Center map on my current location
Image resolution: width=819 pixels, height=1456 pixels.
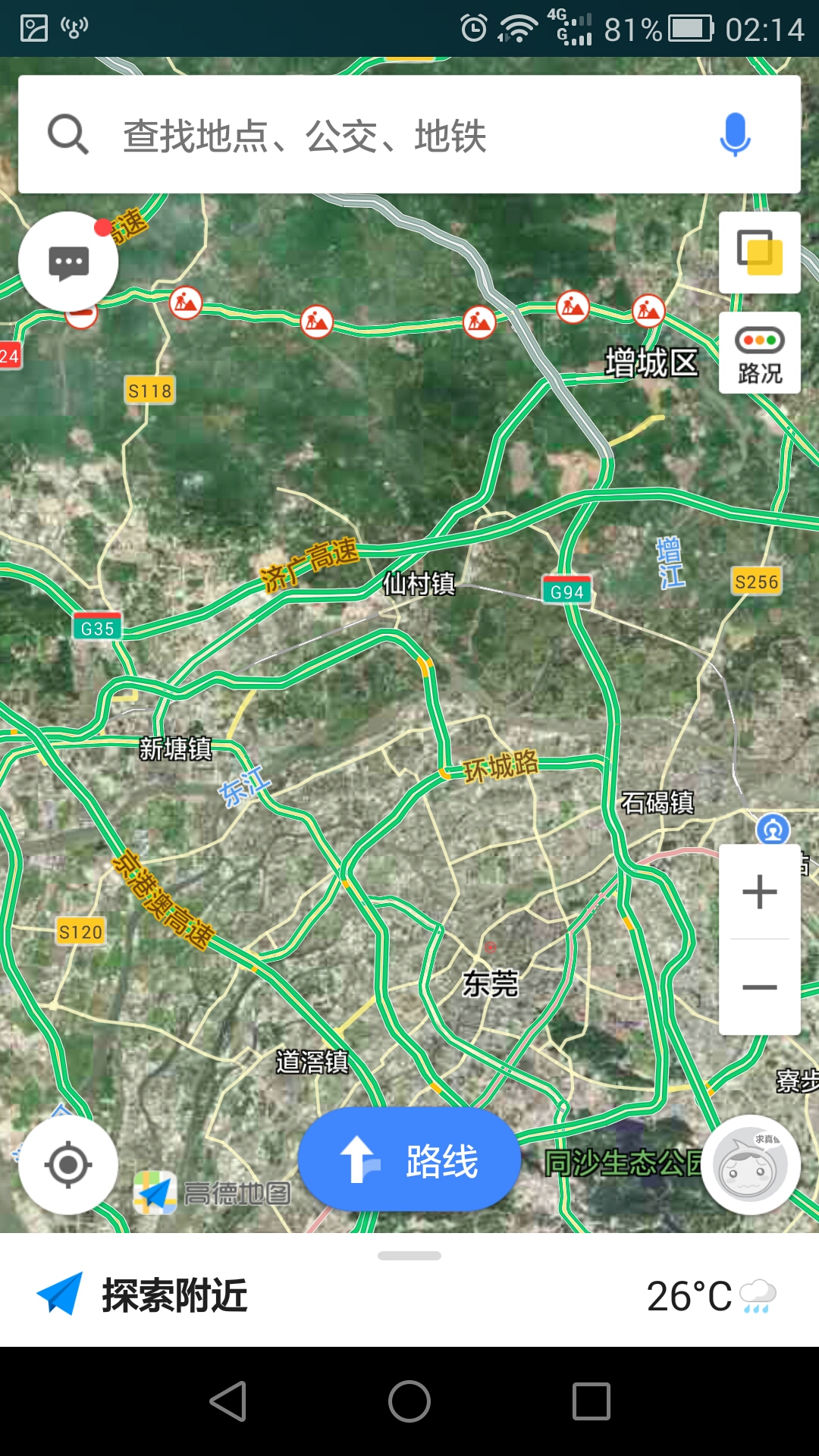point(68,1164)
